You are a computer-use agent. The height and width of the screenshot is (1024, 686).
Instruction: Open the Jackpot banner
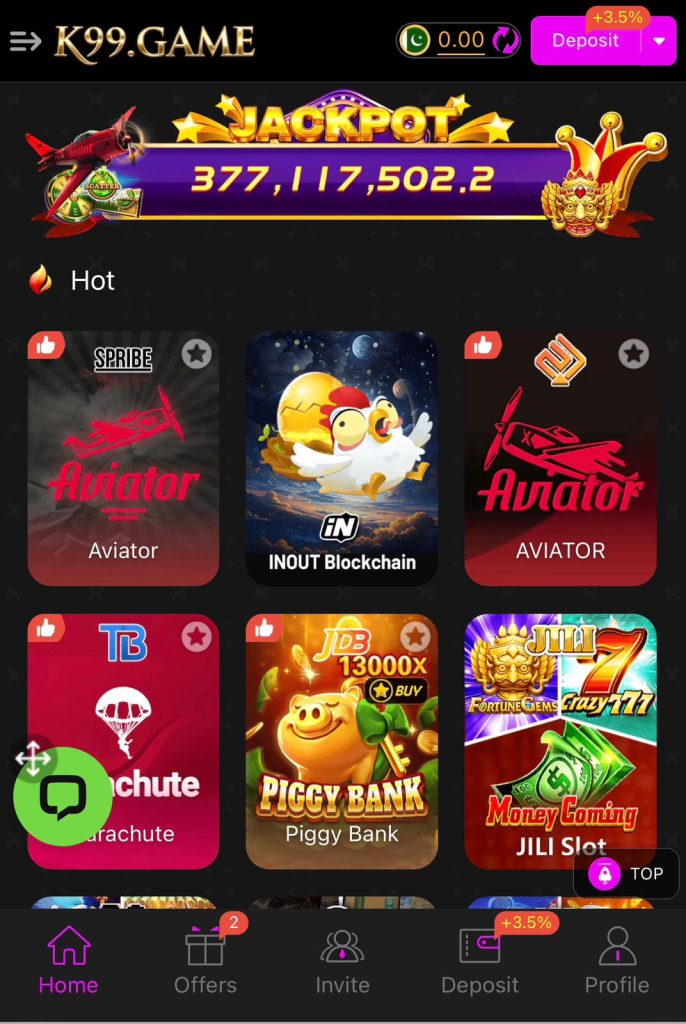342,165
